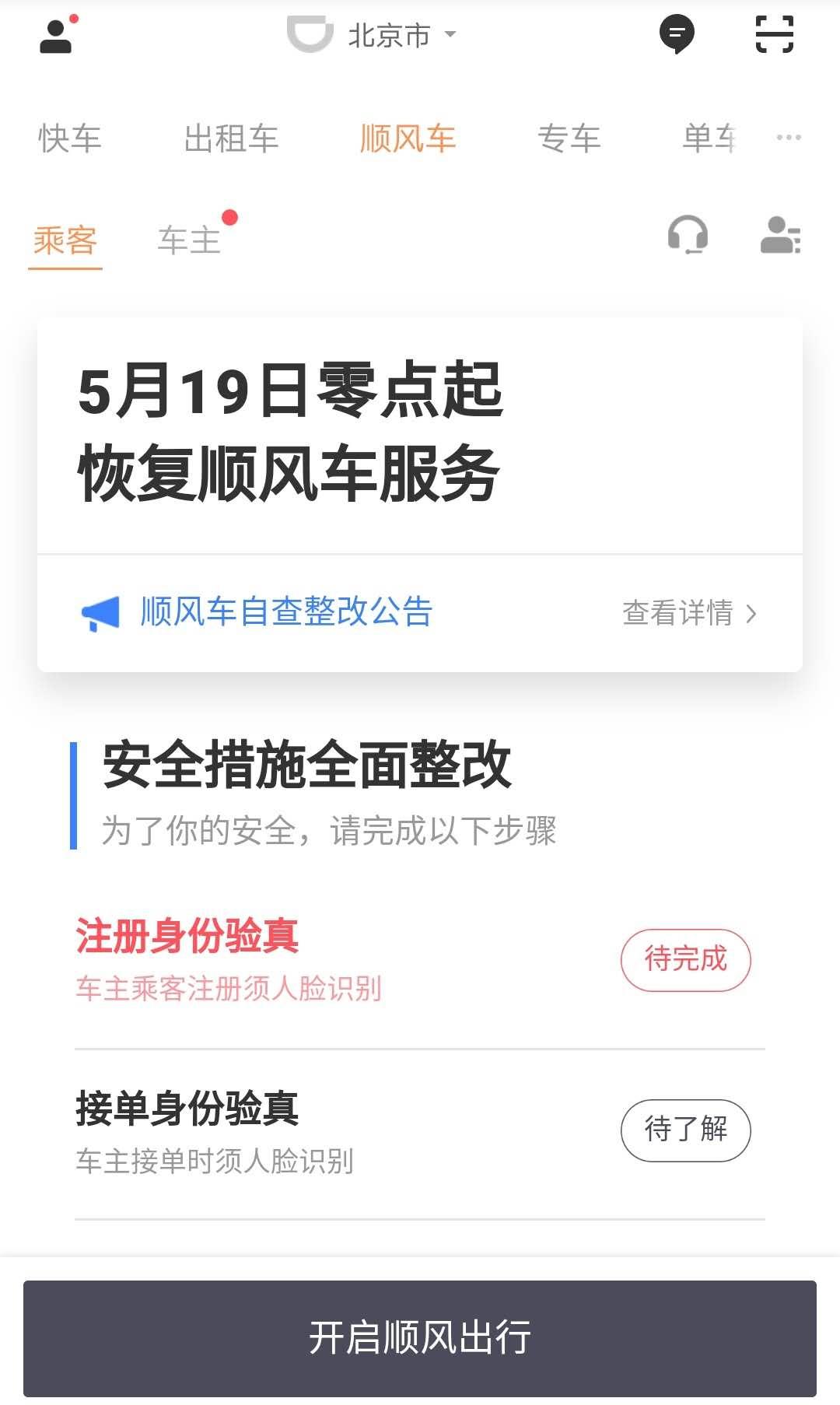Click the 待了解 status pill for 接单身份验真
840x1405 pixels.
pyautogui.click(x=685, y=1131)
